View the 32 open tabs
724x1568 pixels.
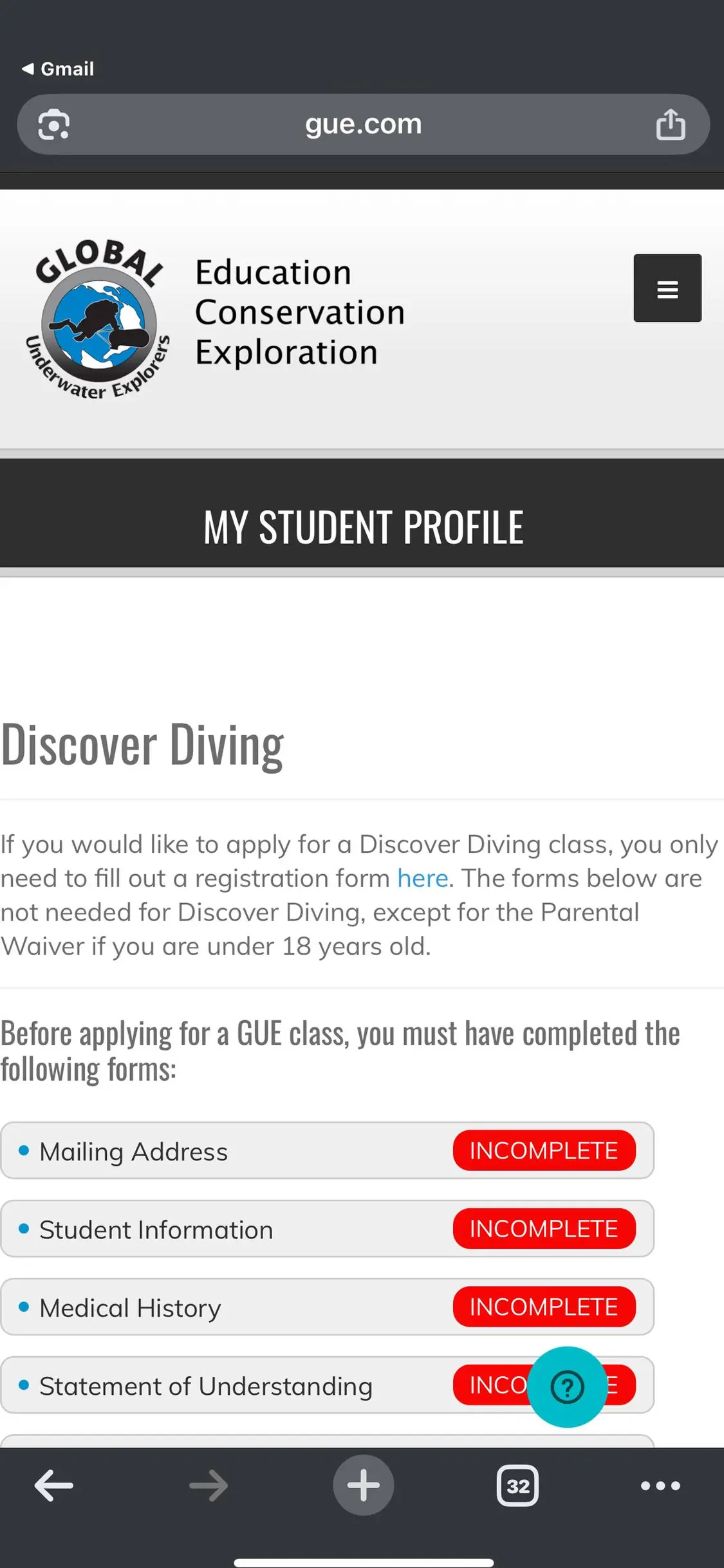coord(517,1486)
